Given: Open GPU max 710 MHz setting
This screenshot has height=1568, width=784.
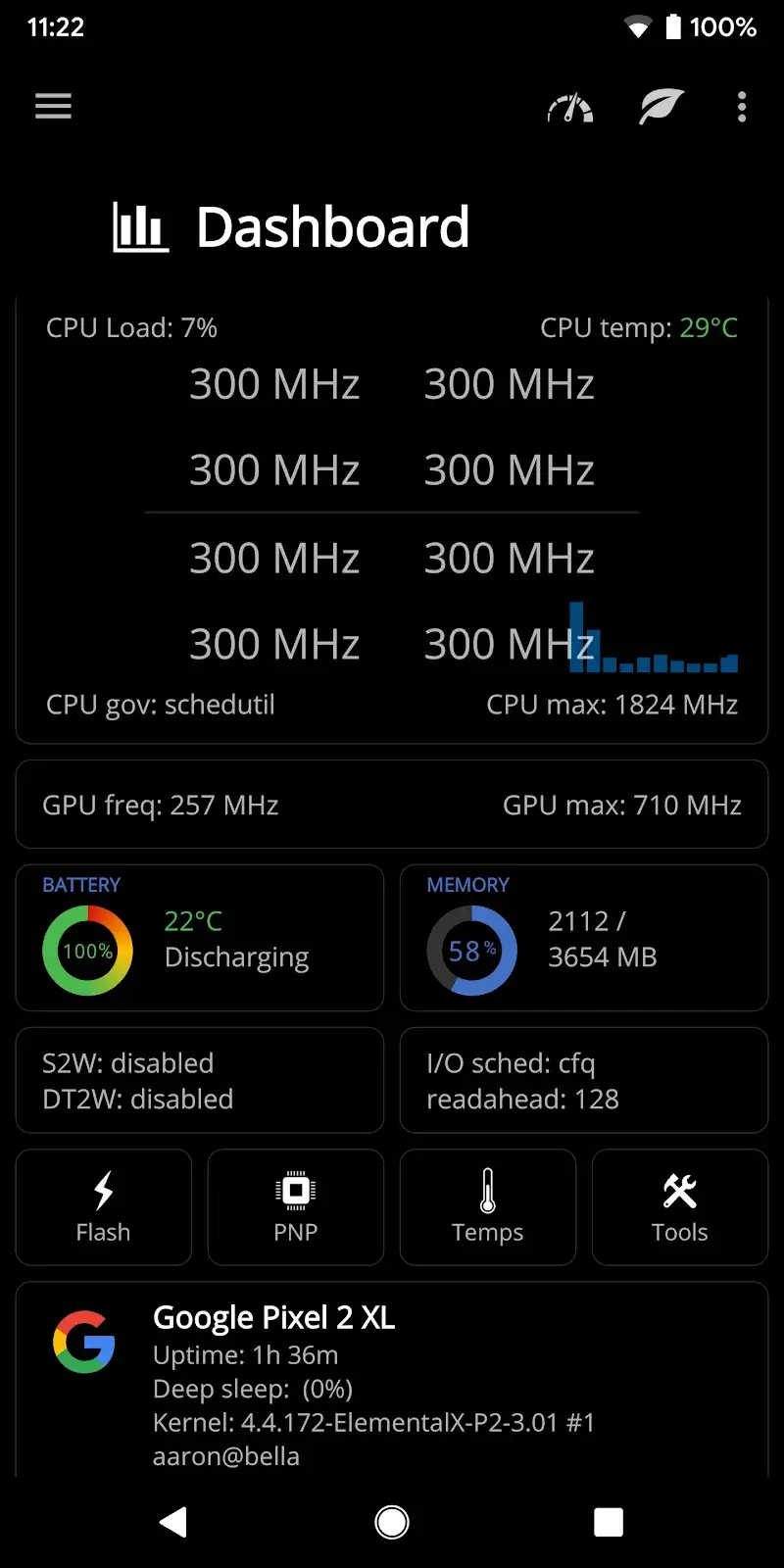Looking at the screenshot, I should 622,805.
